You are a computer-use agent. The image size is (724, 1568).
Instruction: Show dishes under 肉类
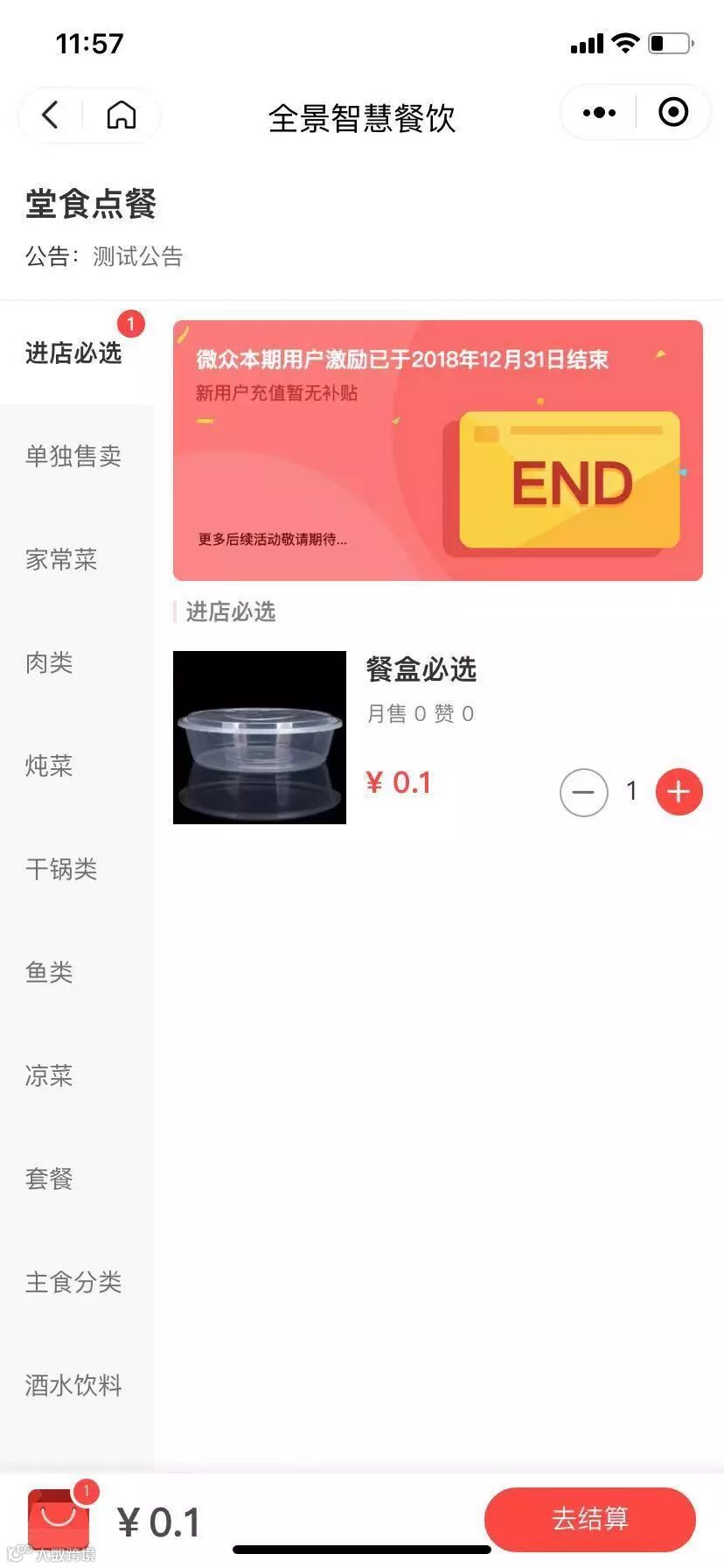pos(49,663)
